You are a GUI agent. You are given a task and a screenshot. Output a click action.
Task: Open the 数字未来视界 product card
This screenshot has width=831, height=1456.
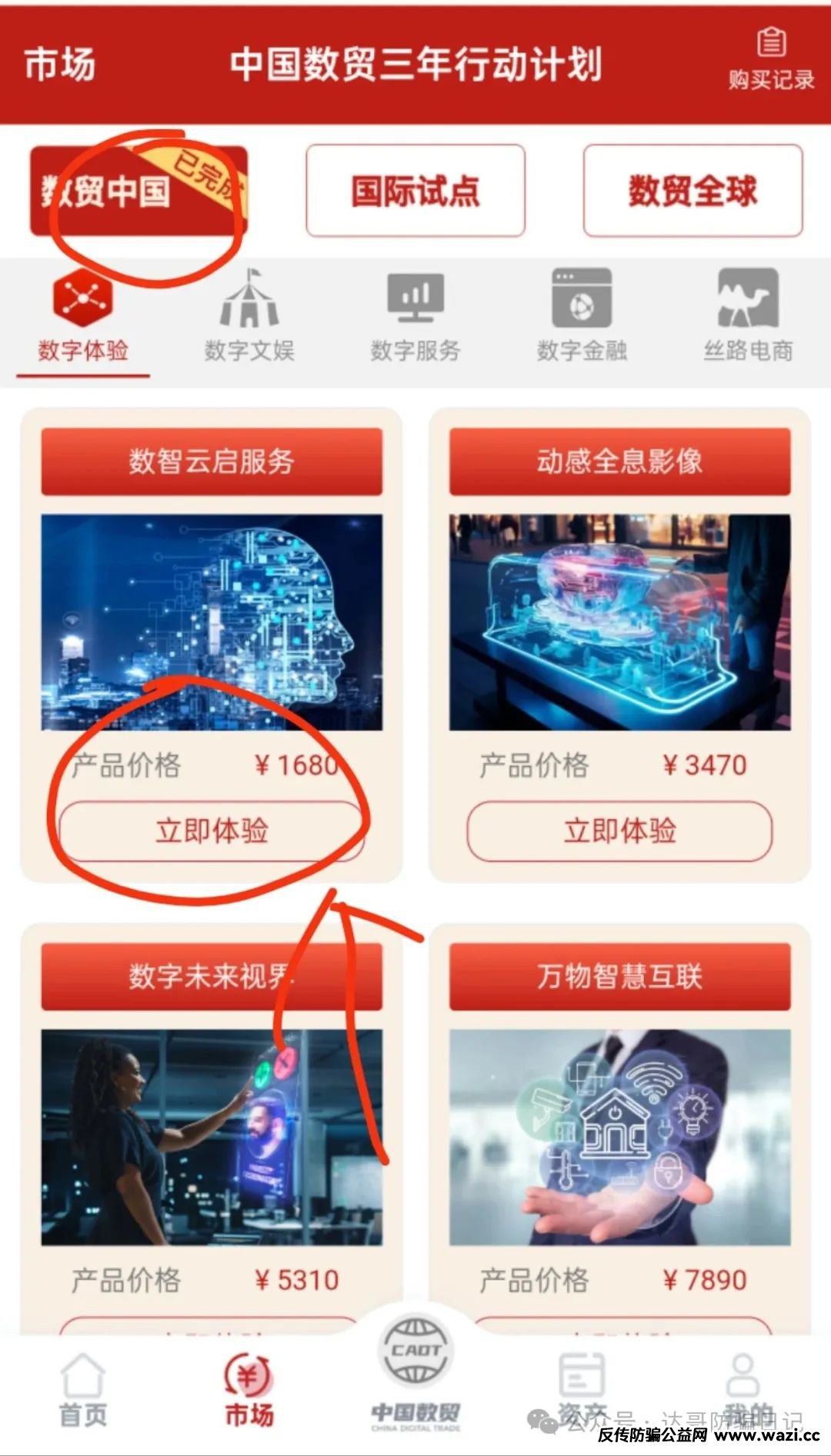(x=212, y=1131)
